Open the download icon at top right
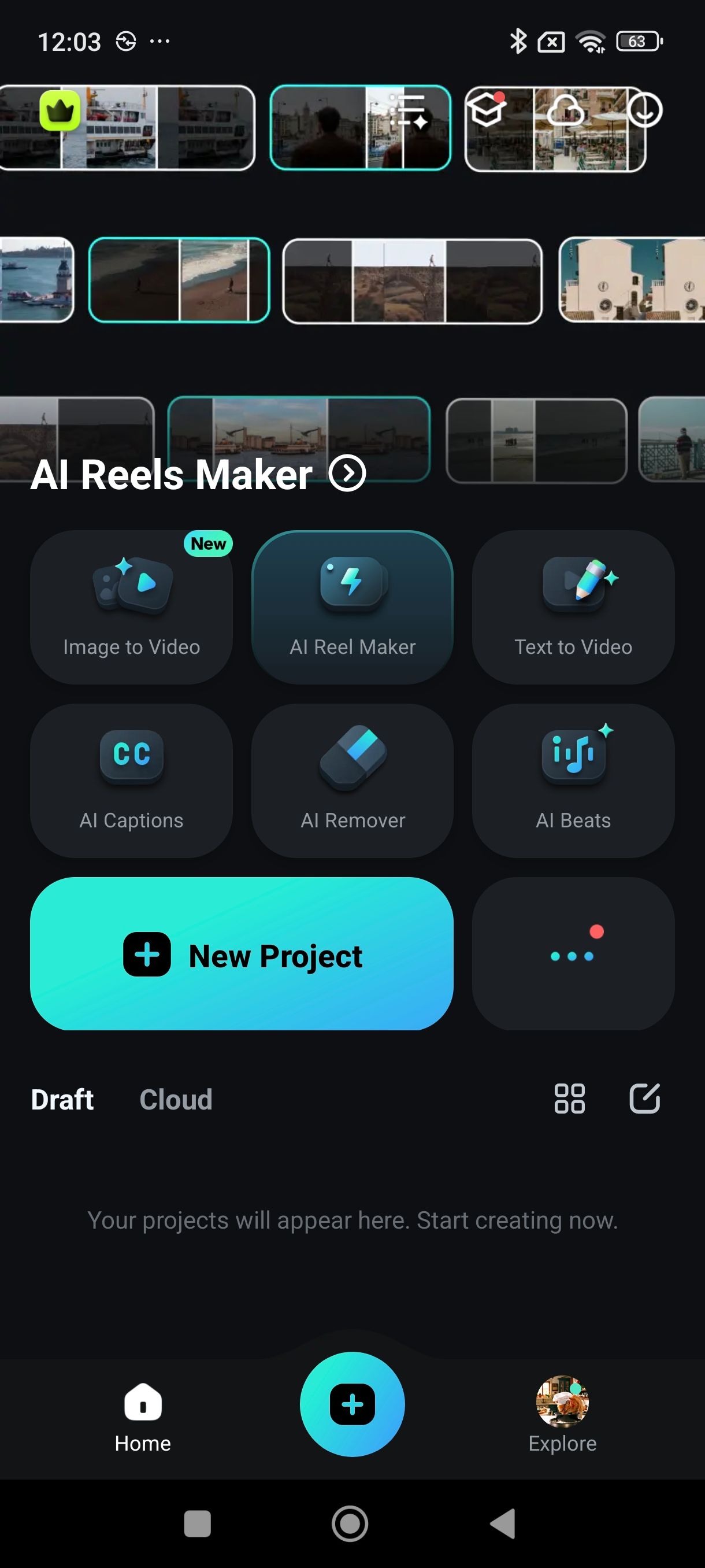Viewport: 705px width, 1568px height. click(644, 111)
